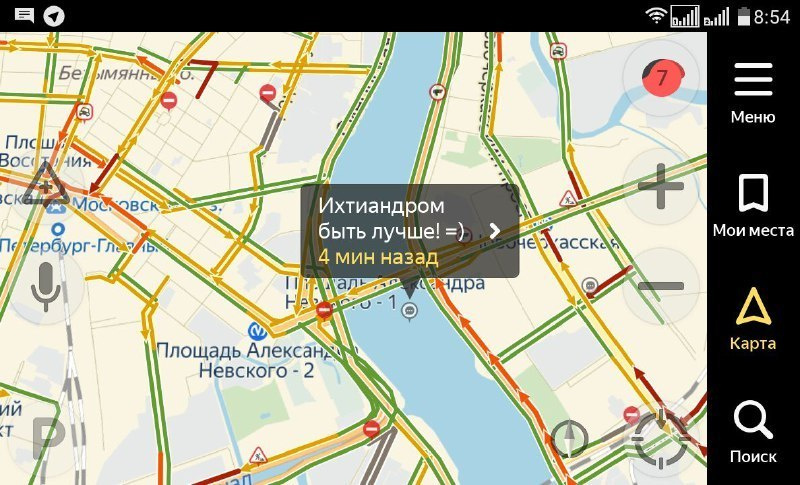This screenshot has height=485, width=800.
Task: Open Мои места bookmarks
Action: pos(753,205)
